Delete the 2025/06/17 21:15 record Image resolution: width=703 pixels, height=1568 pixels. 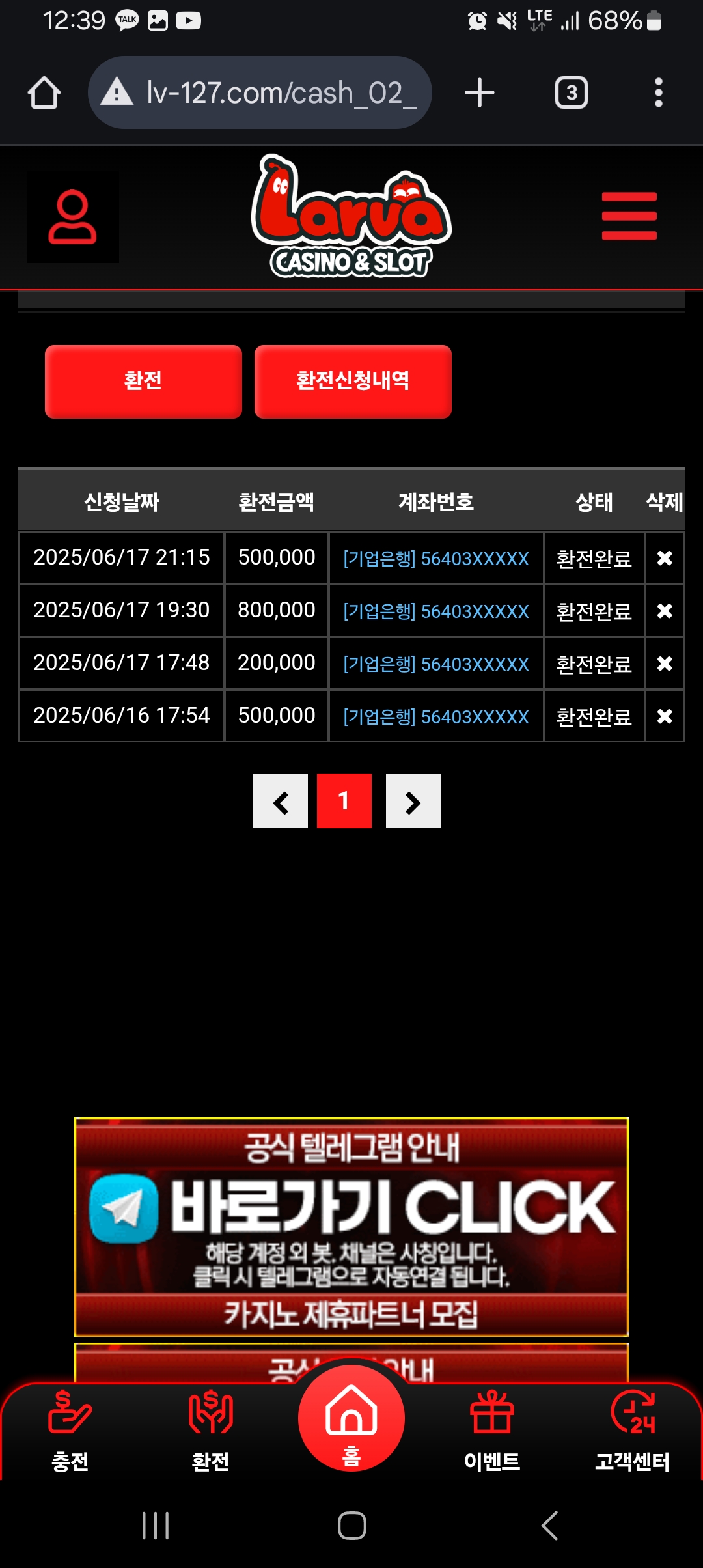pos(664,558)
